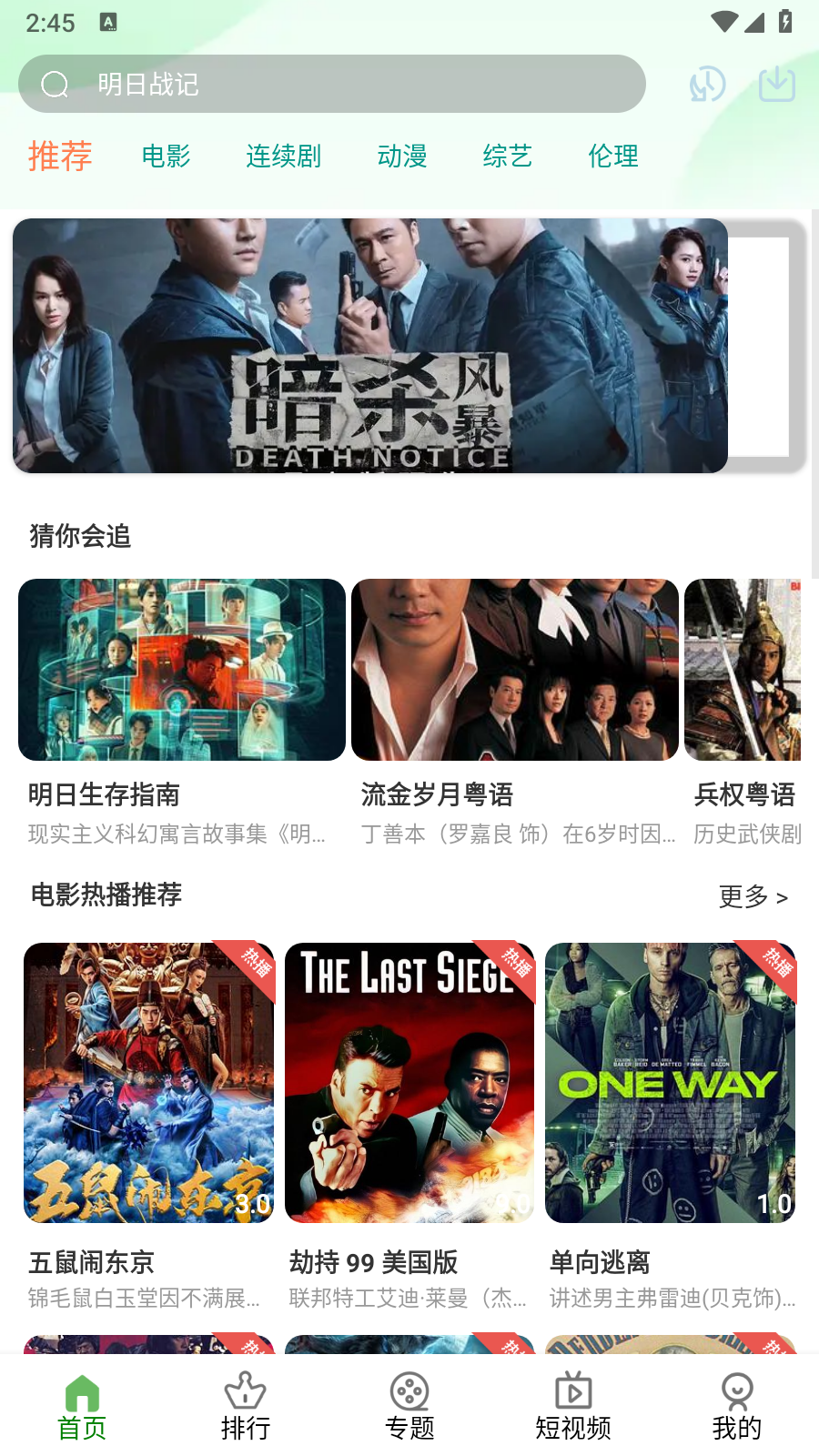Switch to the 排行 bottom tab
This screenshot has height=1456, width=819.
click(246, 1407)
